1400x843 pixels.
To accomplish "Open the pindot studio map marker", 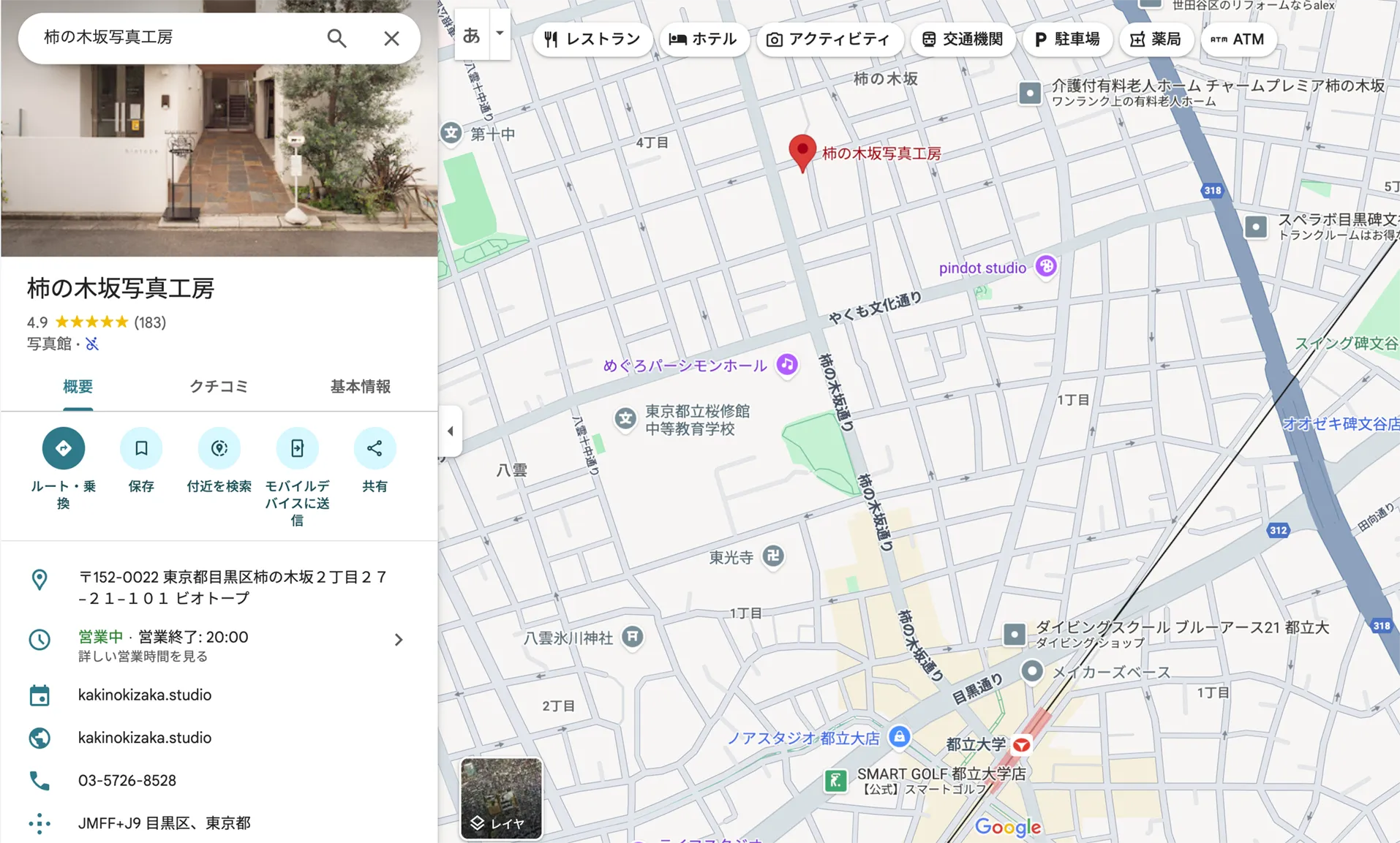I will click(x=1046, y=266).
